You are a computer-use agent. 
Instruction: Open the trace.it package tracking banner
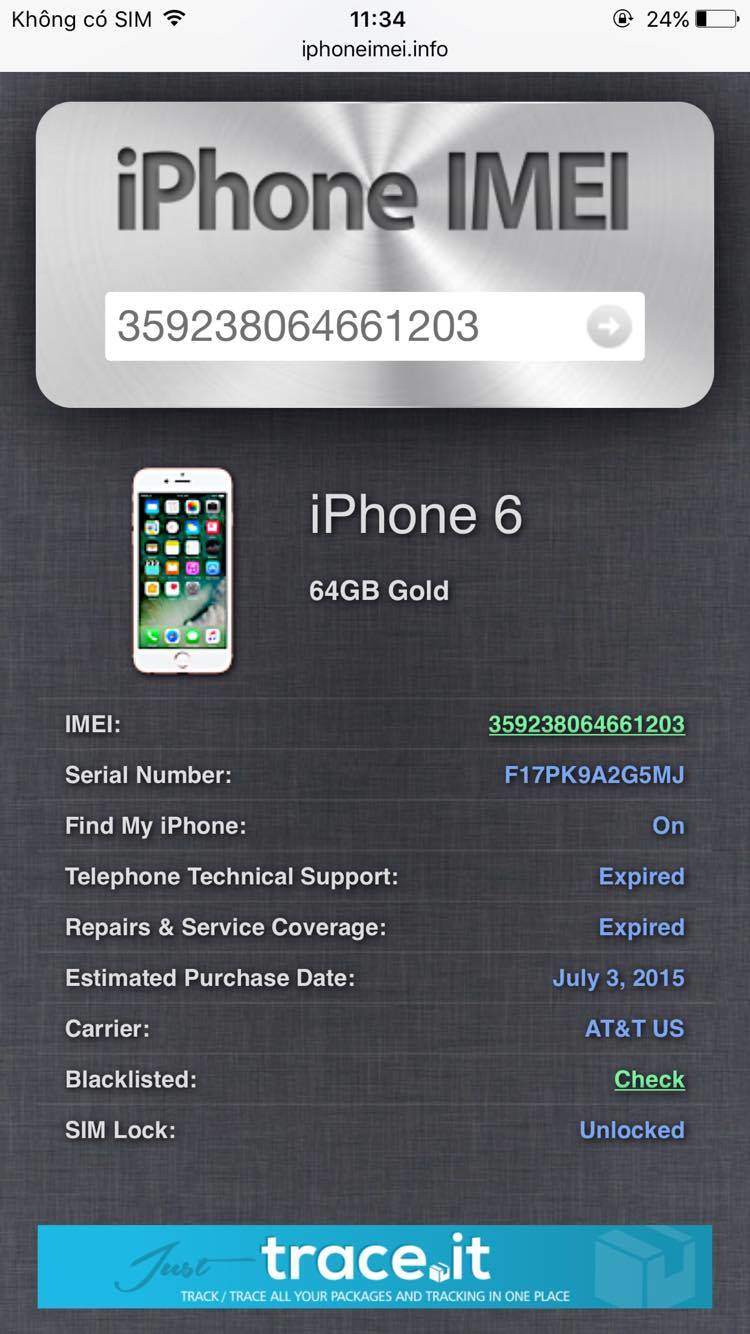coord(375,1267)
